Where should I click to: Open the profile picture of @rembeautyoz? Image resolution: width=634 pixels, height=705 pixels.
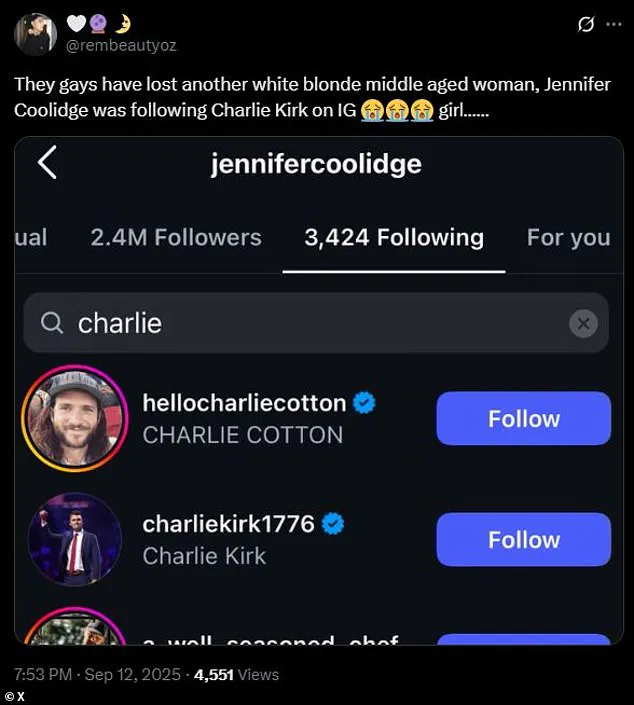coord(35,35)
